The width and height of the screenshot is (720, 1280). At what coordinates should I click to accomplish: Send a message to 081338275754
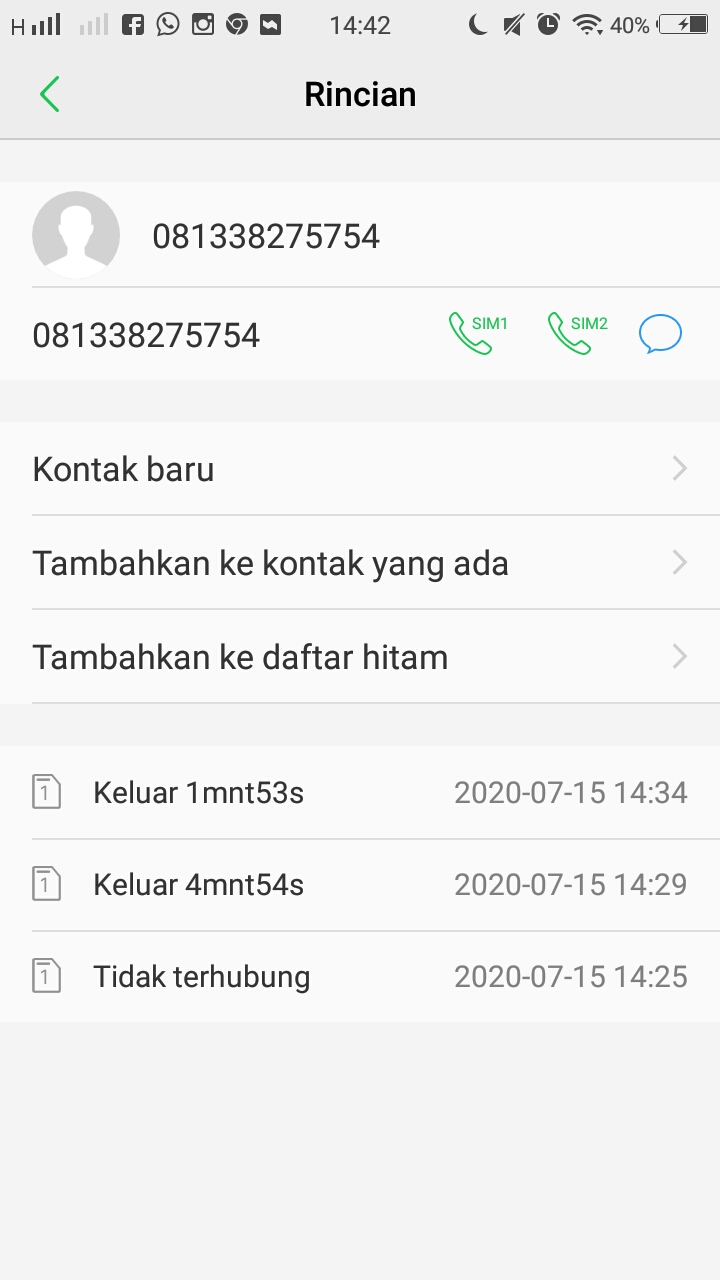coord(660,334)
